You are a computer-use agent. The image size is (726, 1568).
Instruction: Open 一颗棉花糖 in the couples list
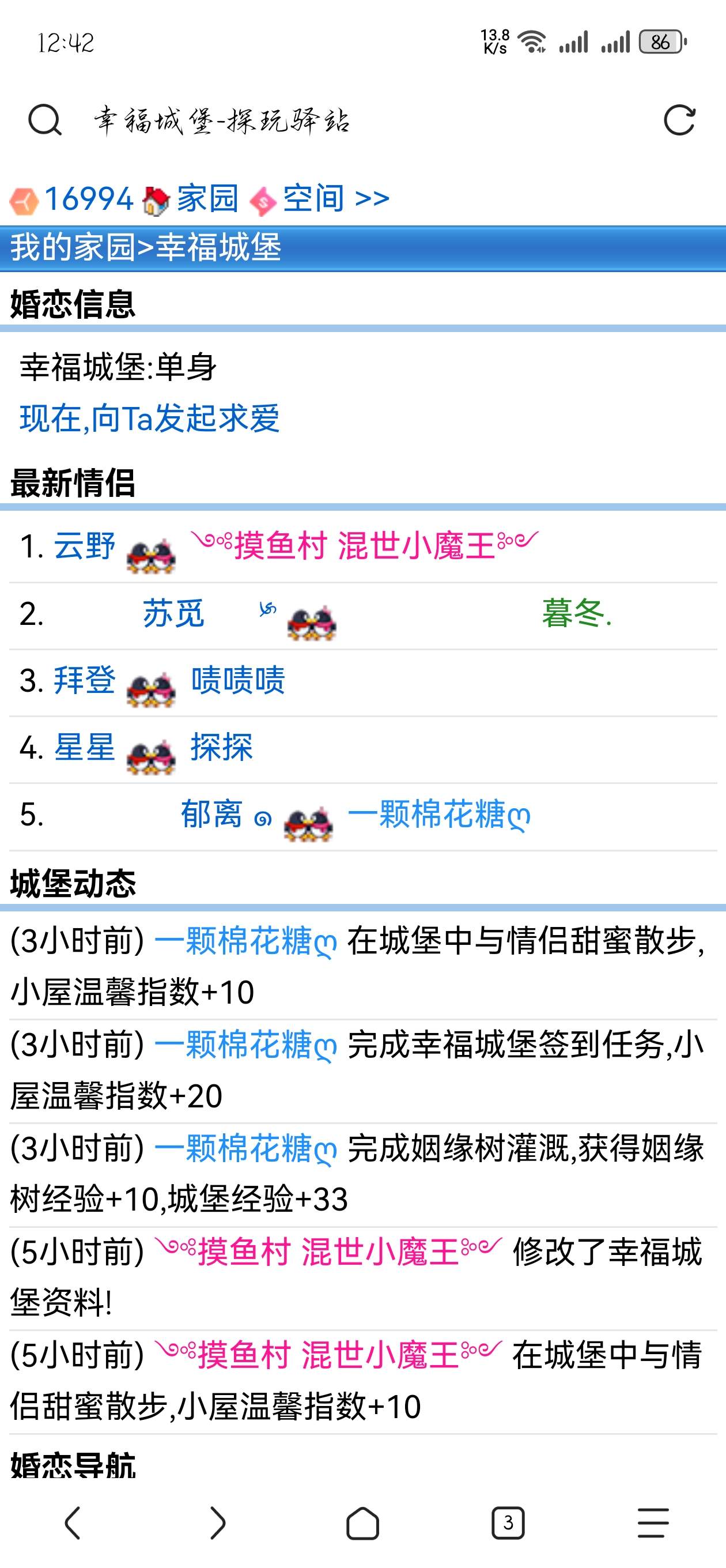point(438,814)
